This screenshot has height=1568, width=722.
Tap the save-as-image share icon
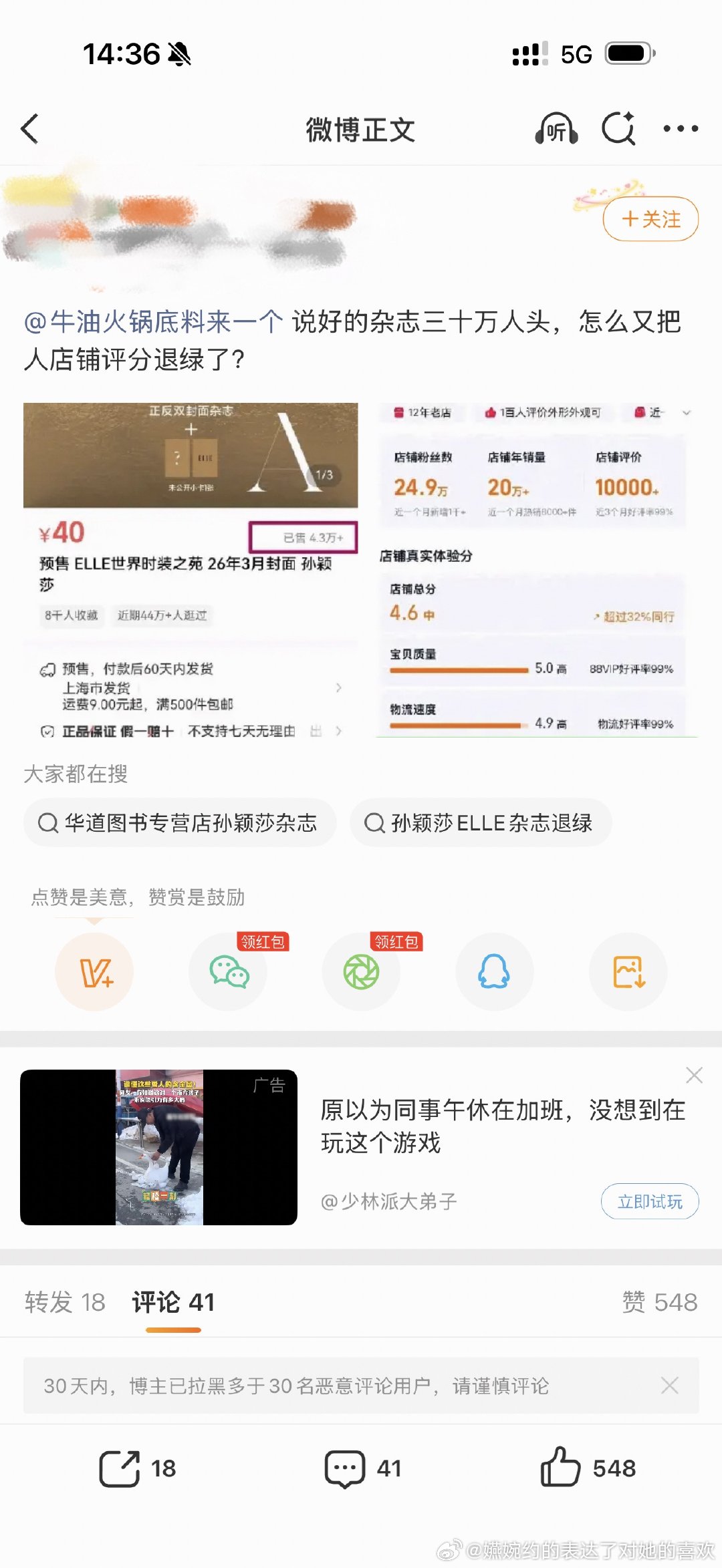pos(627,972)
